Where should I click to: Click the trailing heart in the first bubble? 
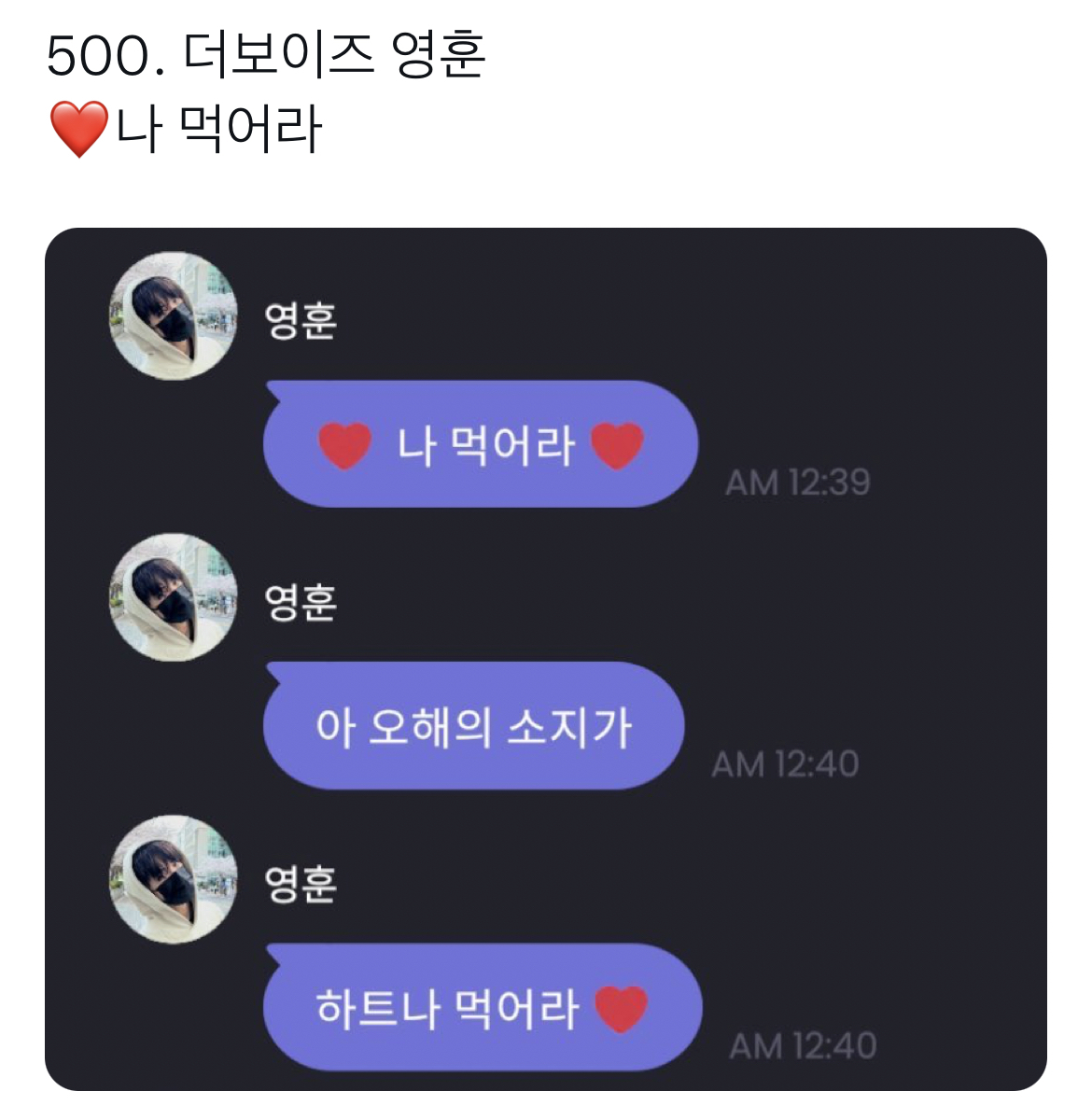coord(616,446)
